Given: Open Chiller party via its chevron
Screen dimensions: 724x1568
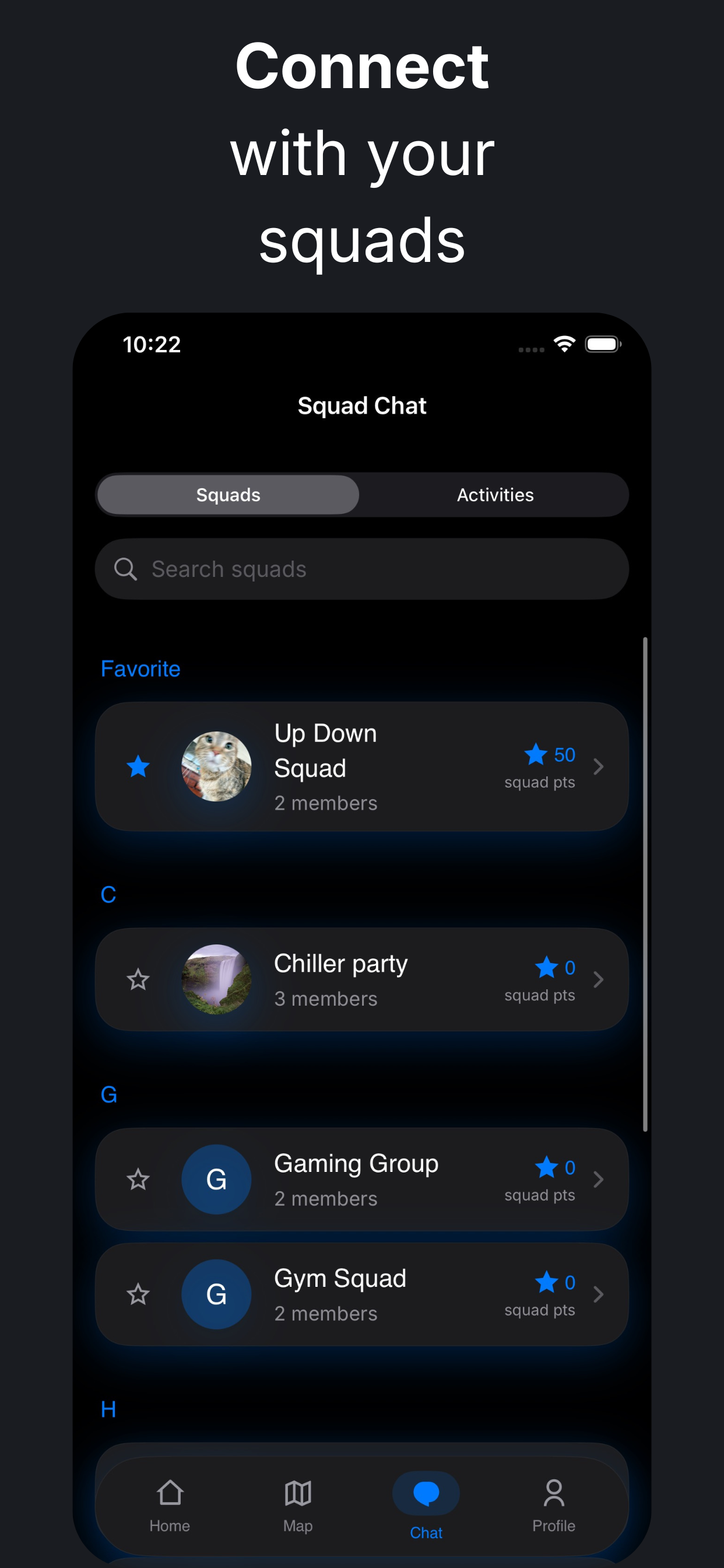Looking at the screenshot, I should coord(599,979).
